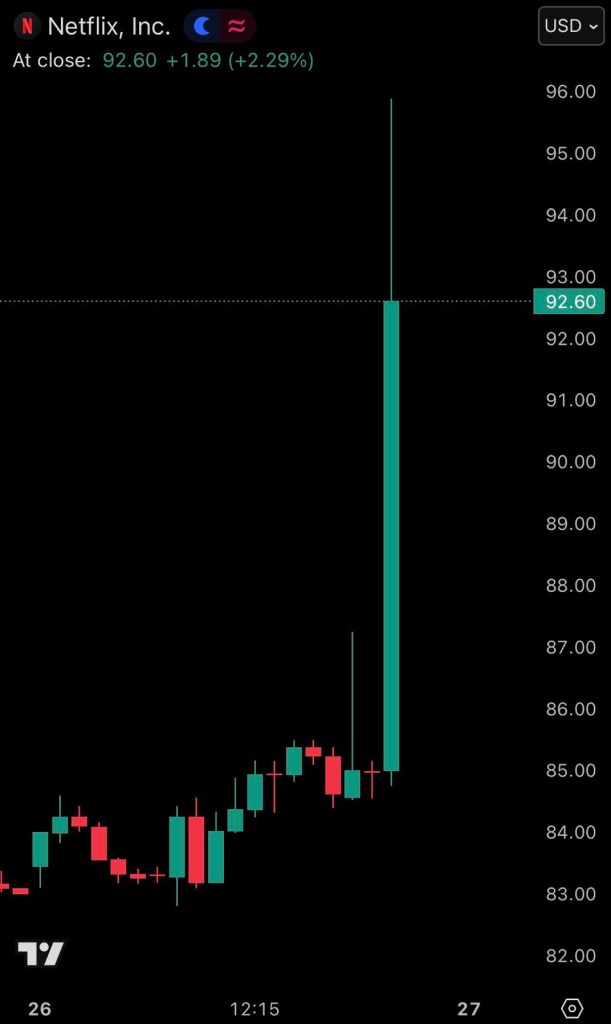Open the USD currency dropdown
Image resolution: width=611 pixels, height=1024 pixels.
pyautogui.click(x=571, y=26)
